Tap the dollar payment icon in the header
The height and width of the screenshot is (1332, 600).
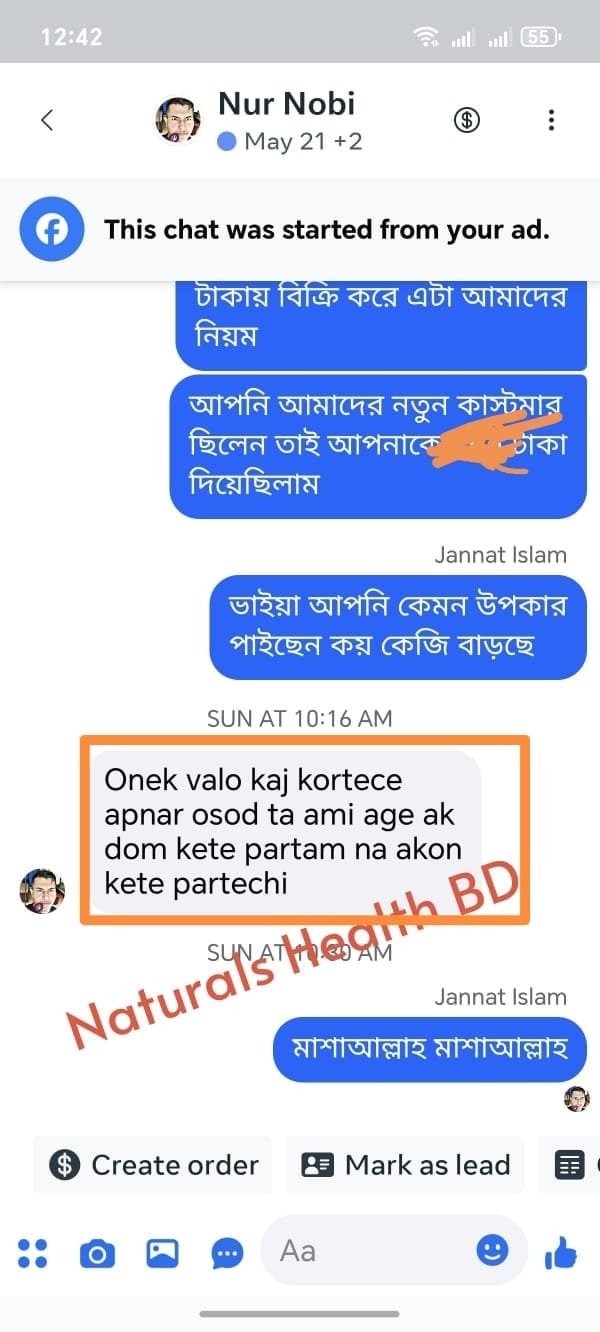coord(466,121)
